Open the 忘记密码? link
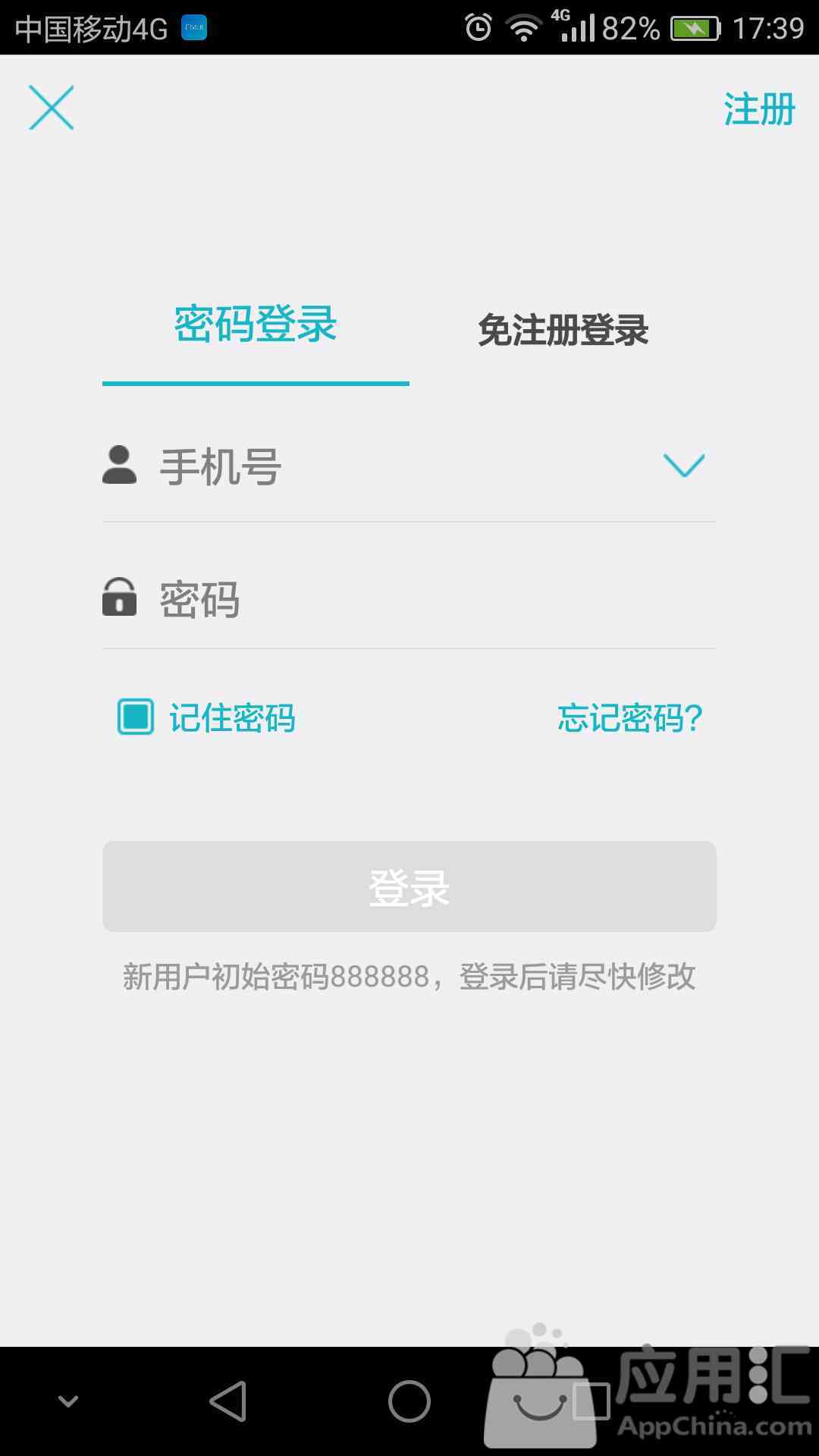This screenshot has width=819, height=1456. 630,718
